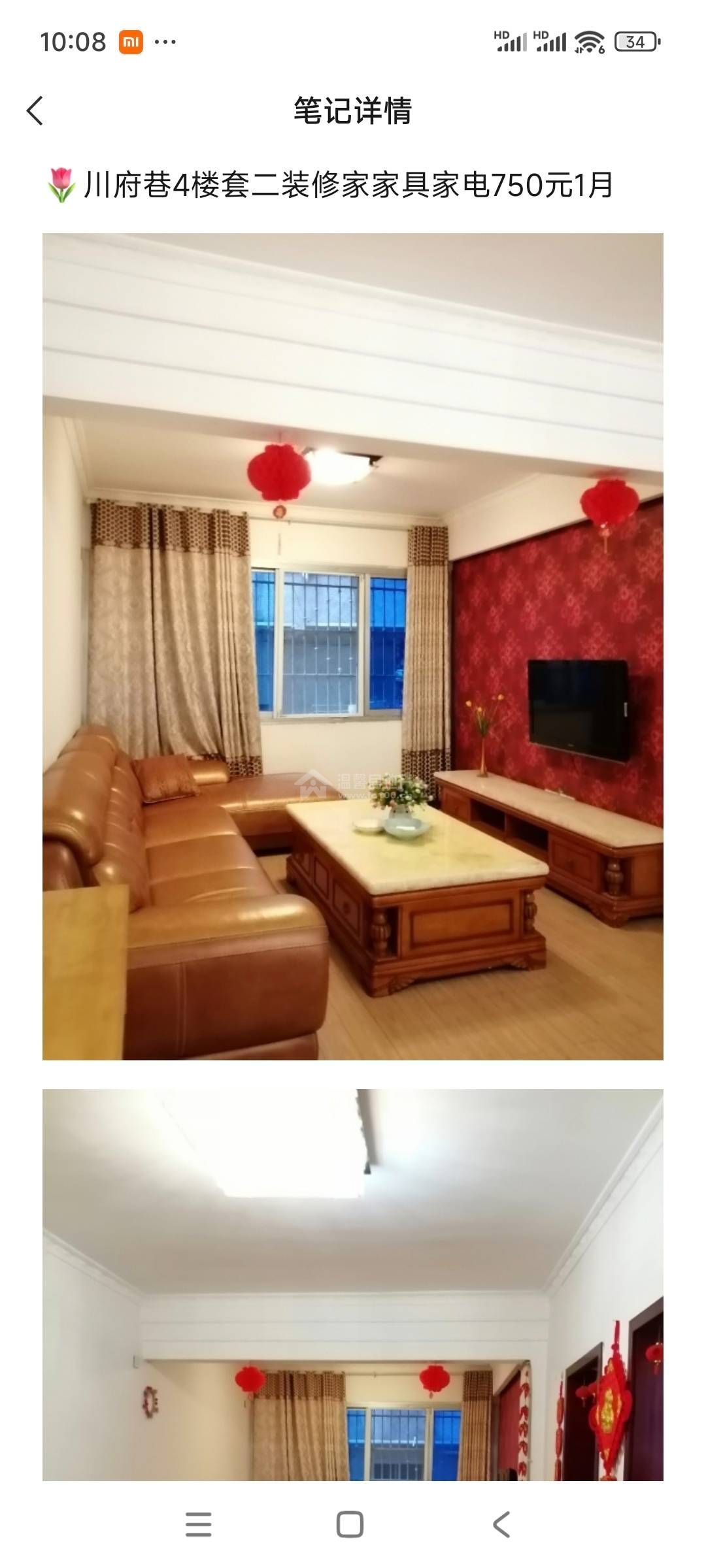The height and width of the screenshot is (1568, 706).
Task: Tap the system back button
Action: 501,1525
